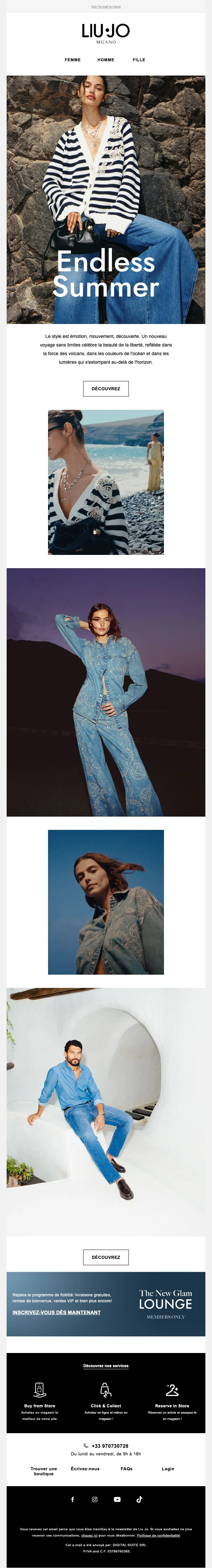Open the "Voir l'e-mail en ligne" link
This screenshot has width=212, height=1568.
click(x=105, y=7)
